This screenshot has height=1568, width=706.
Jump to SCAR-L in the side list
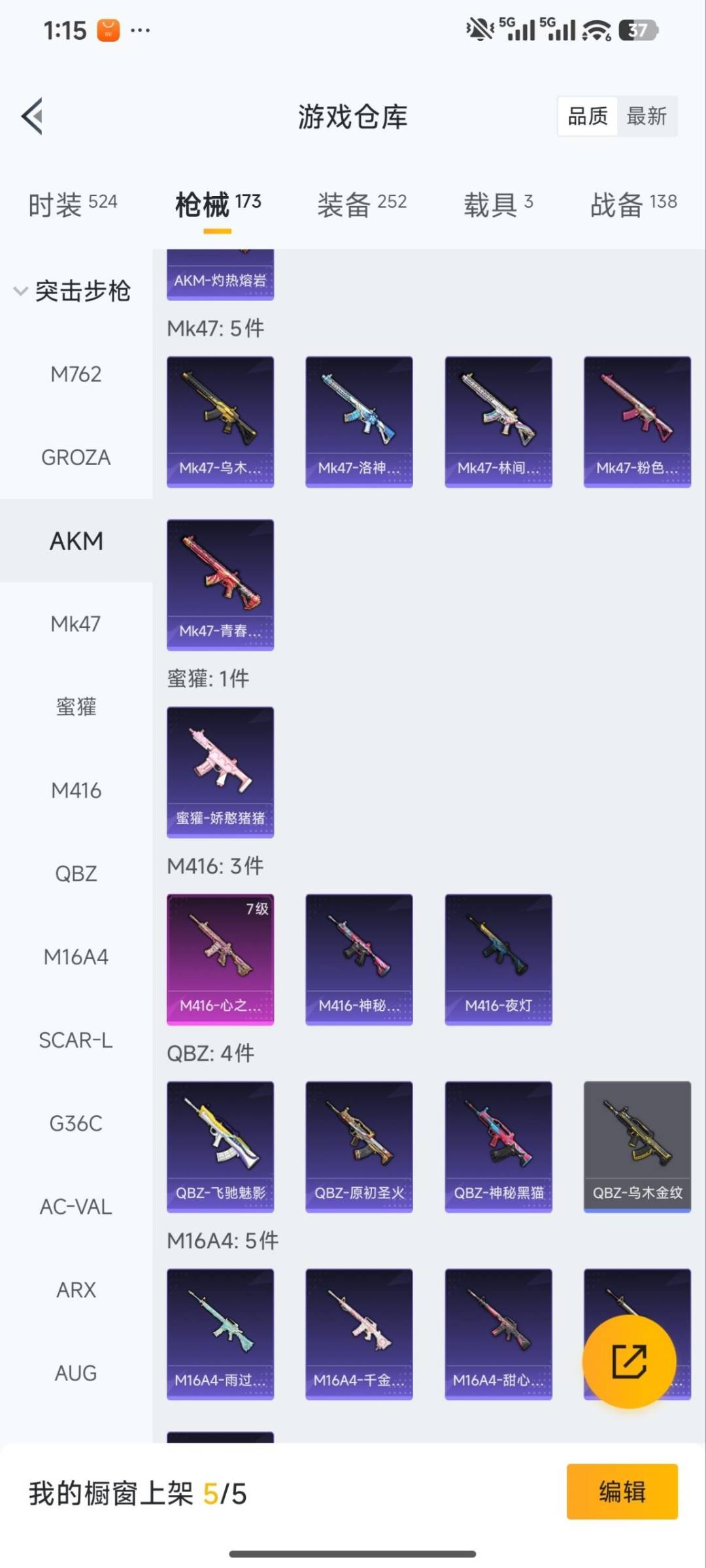tap(76, 1040)
